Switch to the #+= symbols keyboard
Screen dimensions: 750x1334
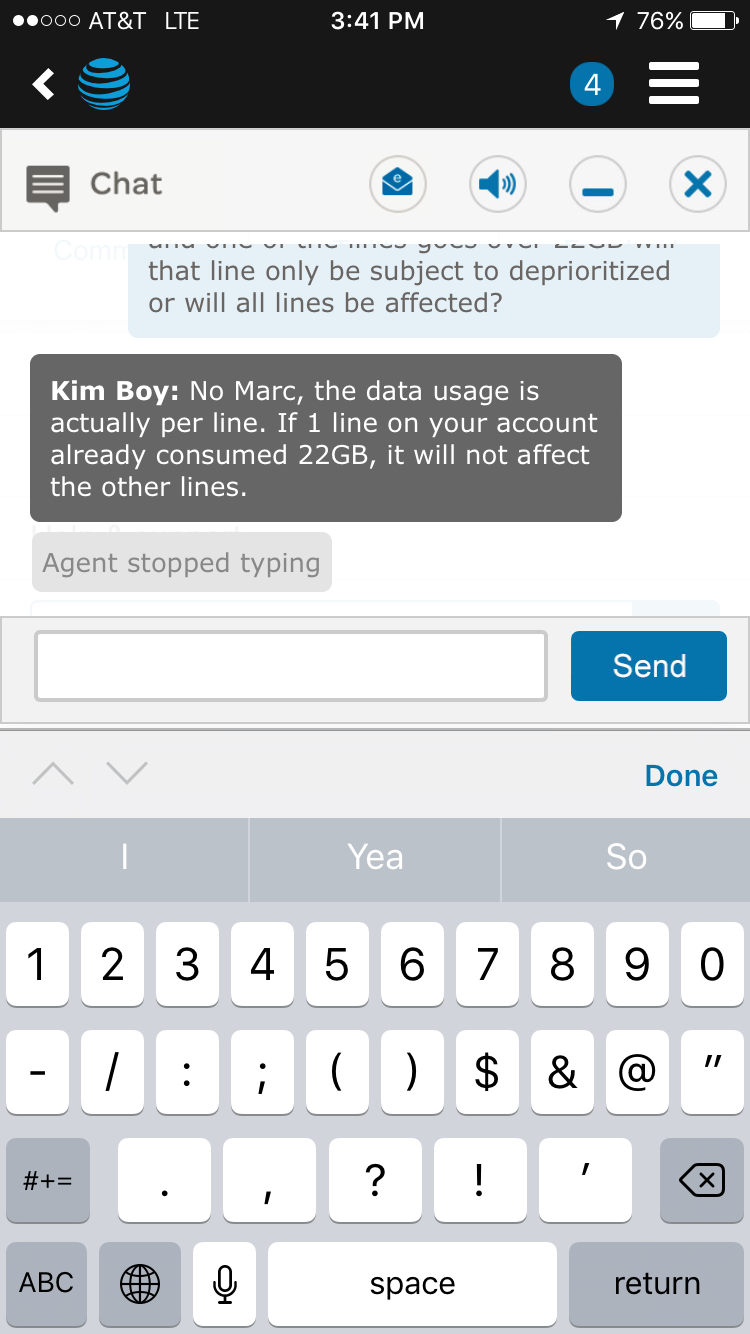(47, 1180)
